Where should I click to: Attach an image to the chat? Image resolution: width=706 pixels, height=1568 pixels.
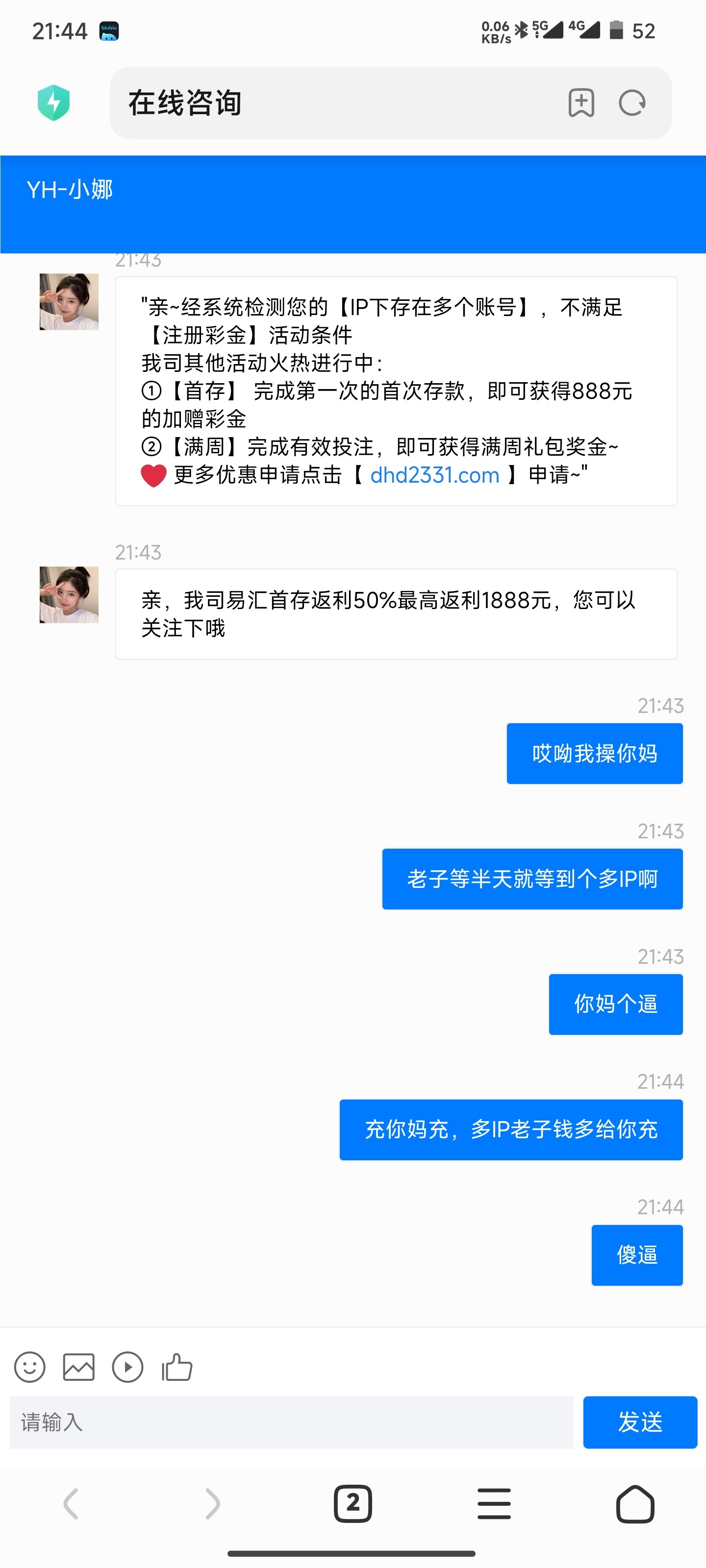pyautogui.click(x=78, y=1368)
